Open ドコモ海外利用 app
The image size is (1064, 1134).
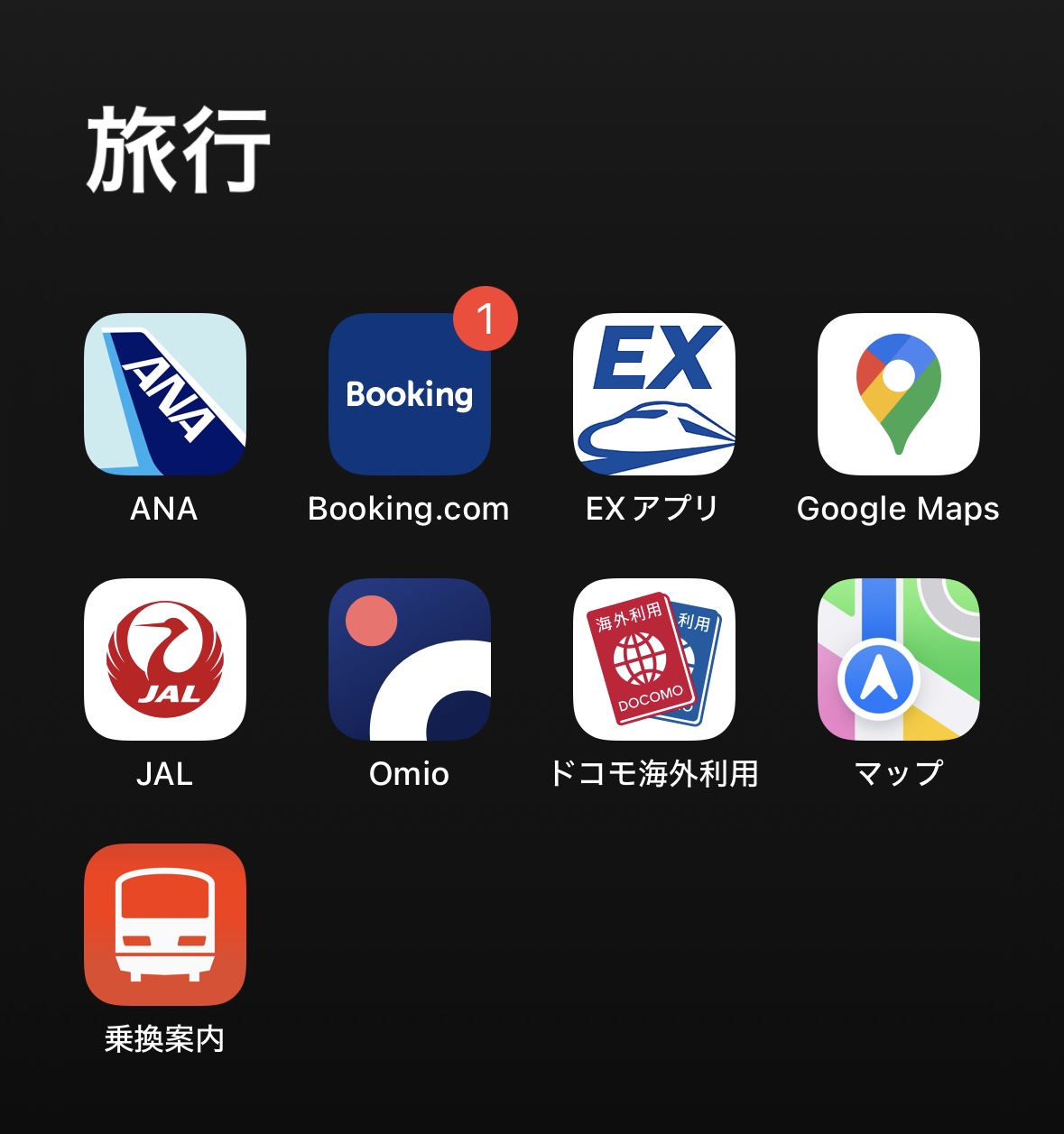click(653, 659)
